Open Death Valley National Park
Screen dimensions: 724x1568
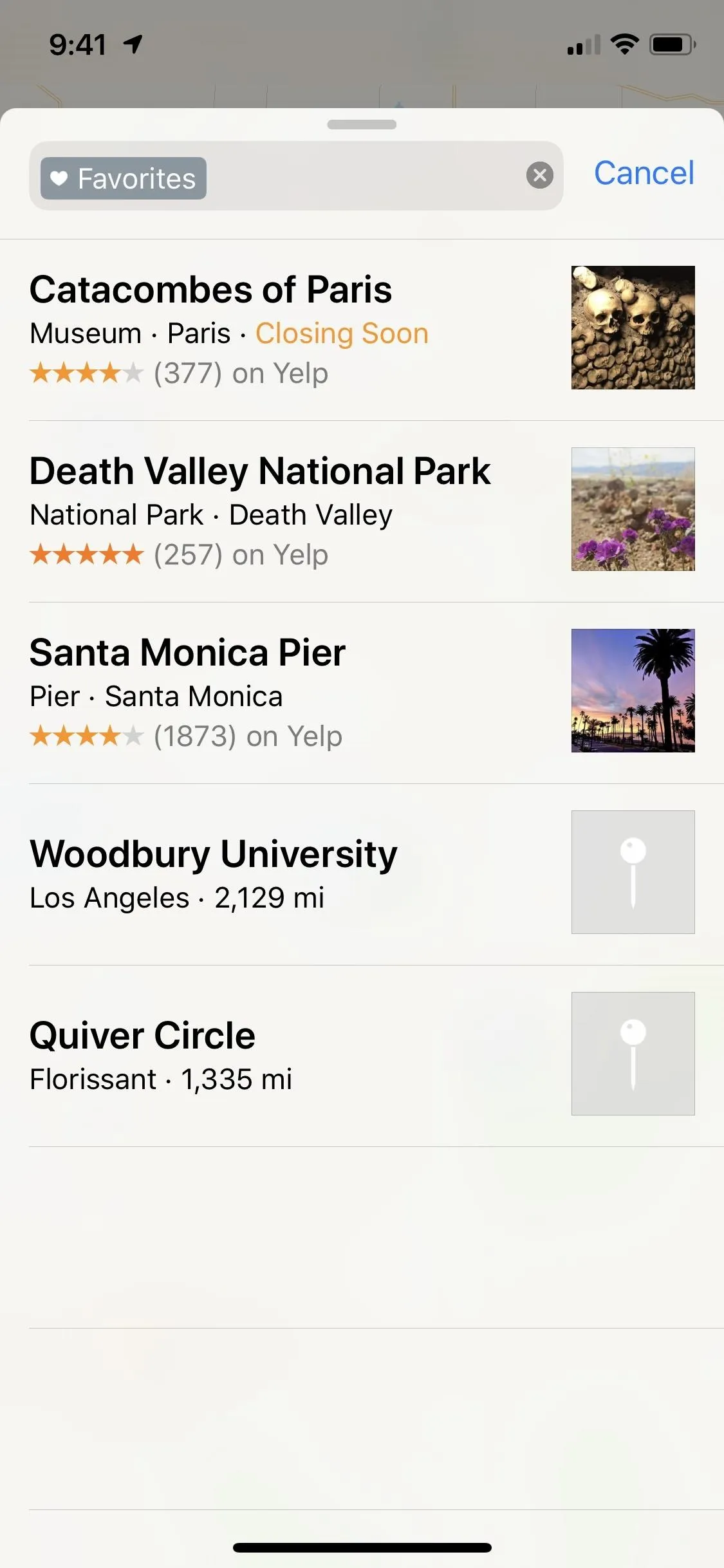click(x=362, y=511)
